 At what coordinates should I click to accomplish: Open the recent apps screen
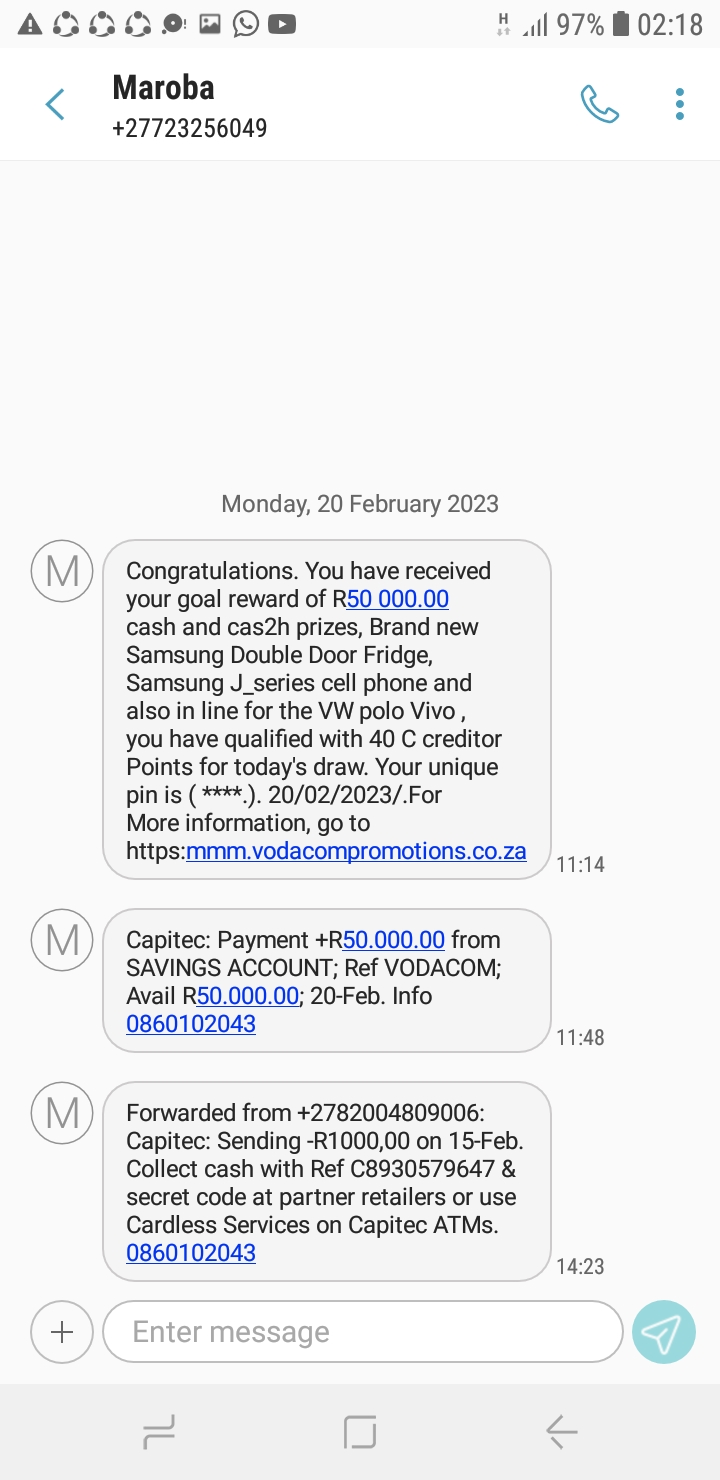coord(160,1432)
